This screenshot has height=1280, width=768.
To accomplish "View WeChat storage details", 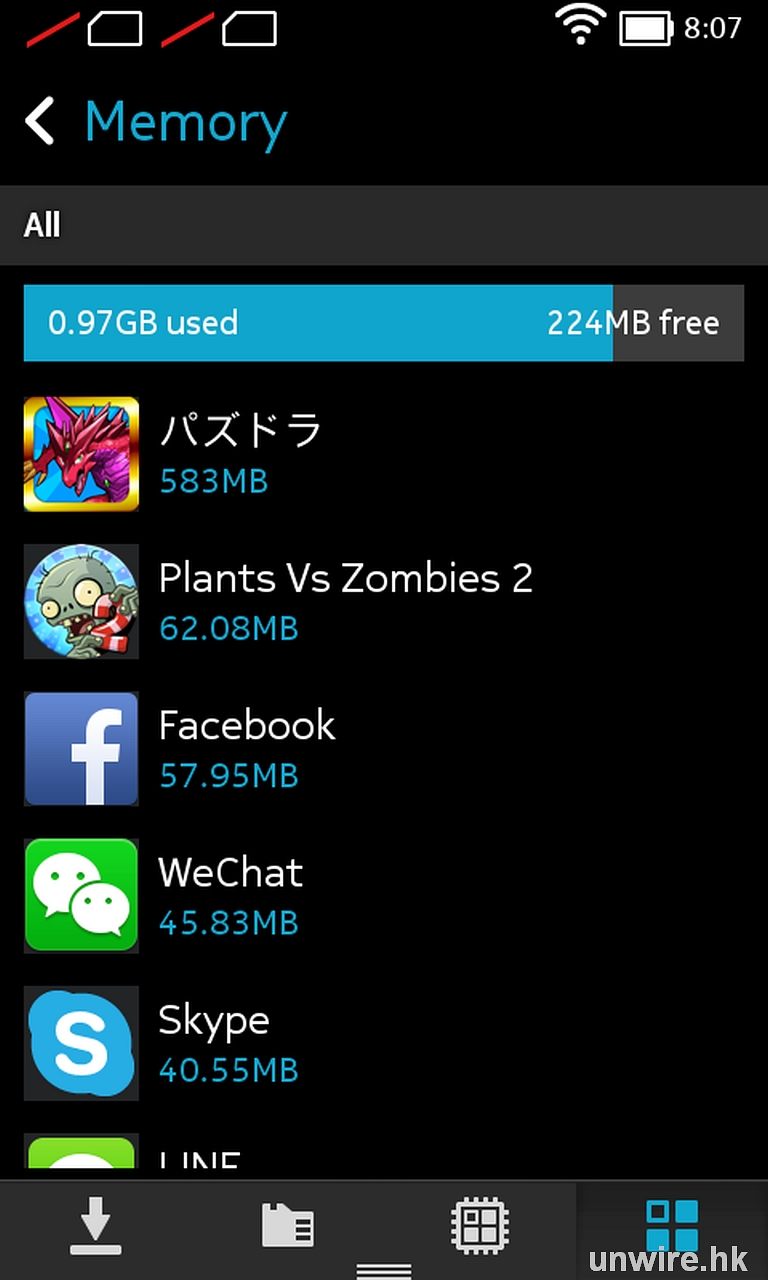I will (x=230, y=895).
